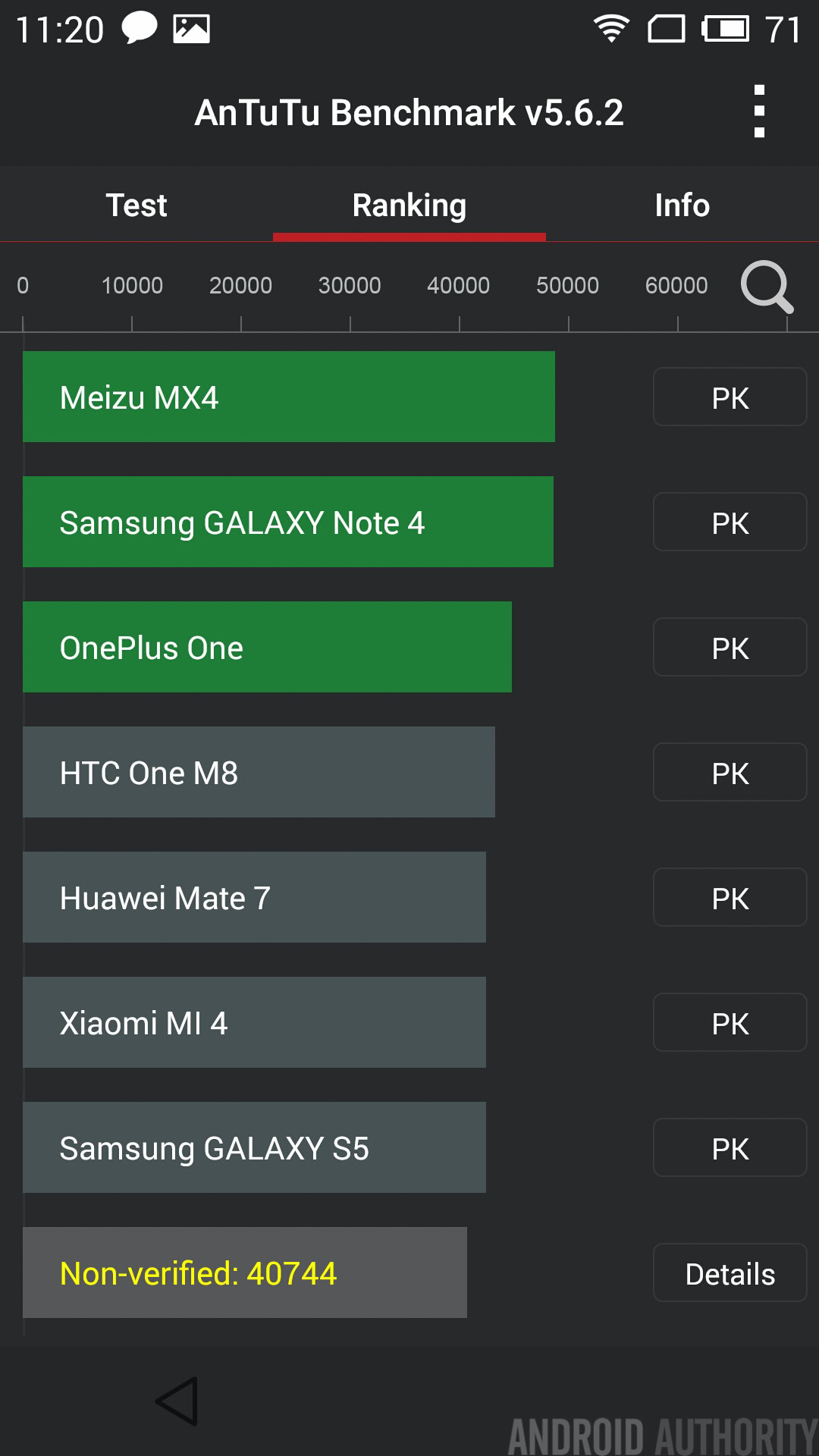819x1456 pixels.
Task: Tap PK next to Meizu MX4
Action: [x=730, y=397]
